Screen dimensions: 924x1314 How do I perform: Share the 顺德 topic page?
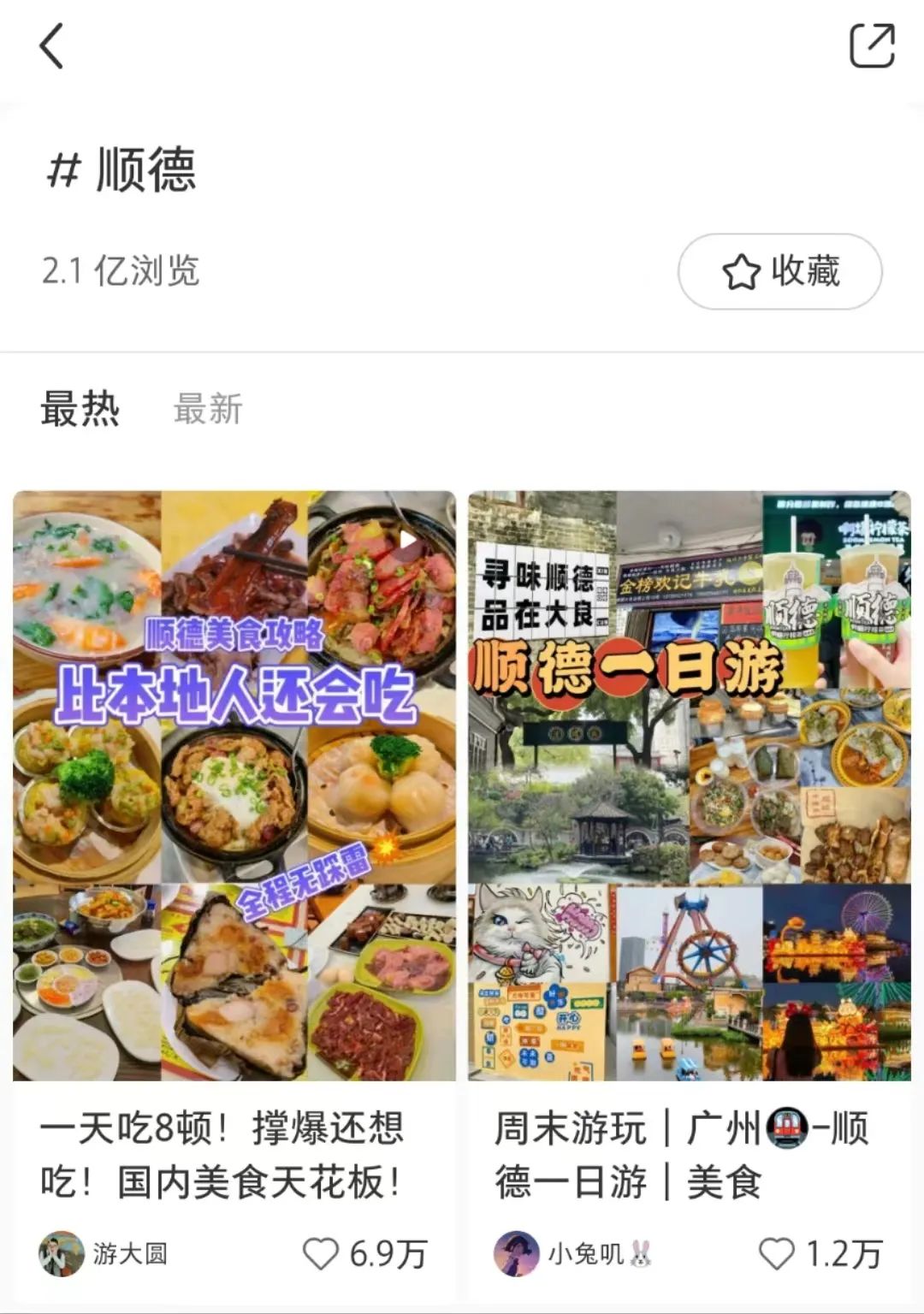[871, 46]
